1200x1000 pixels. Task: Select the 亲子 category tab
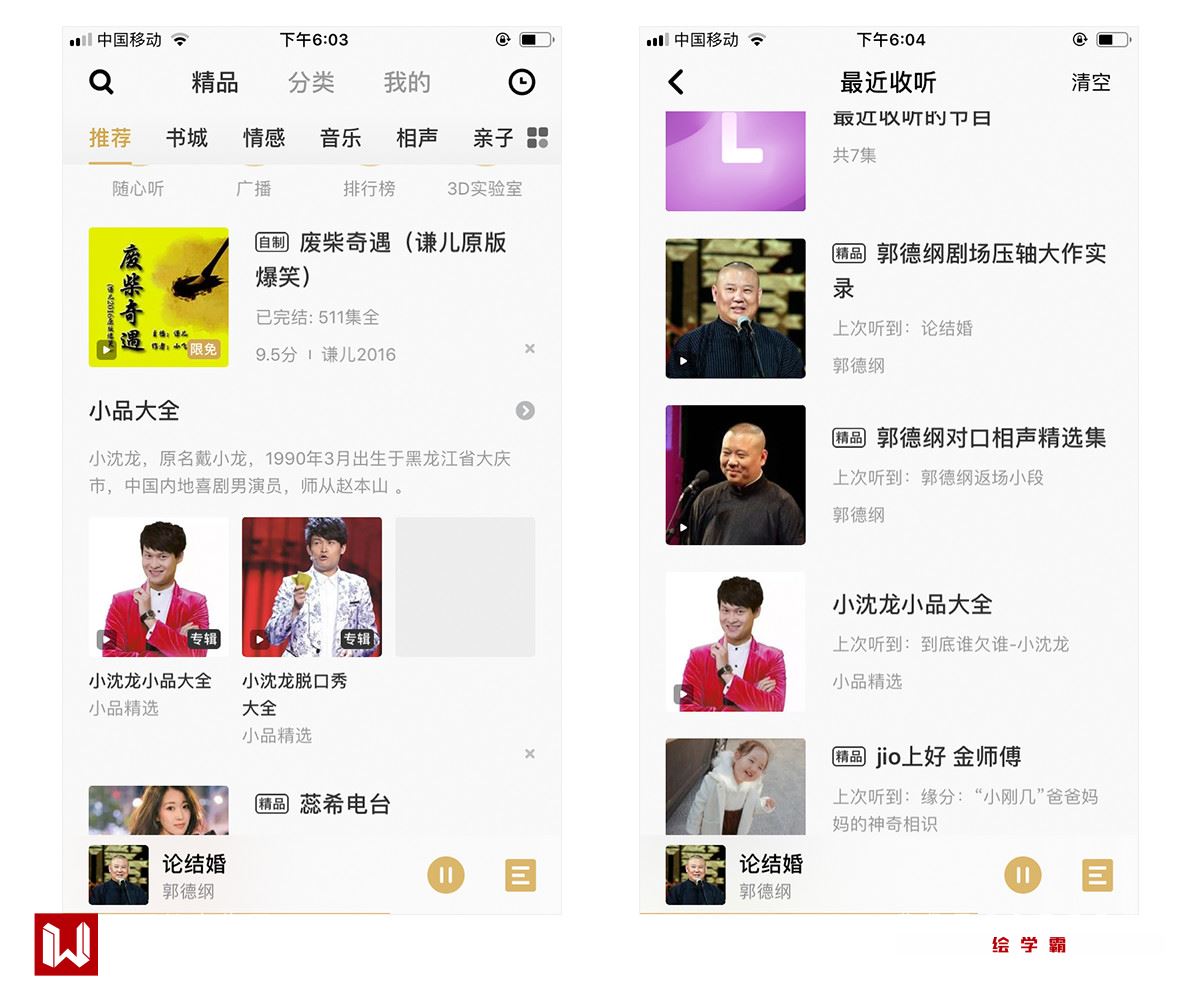[x=493, y=138]
